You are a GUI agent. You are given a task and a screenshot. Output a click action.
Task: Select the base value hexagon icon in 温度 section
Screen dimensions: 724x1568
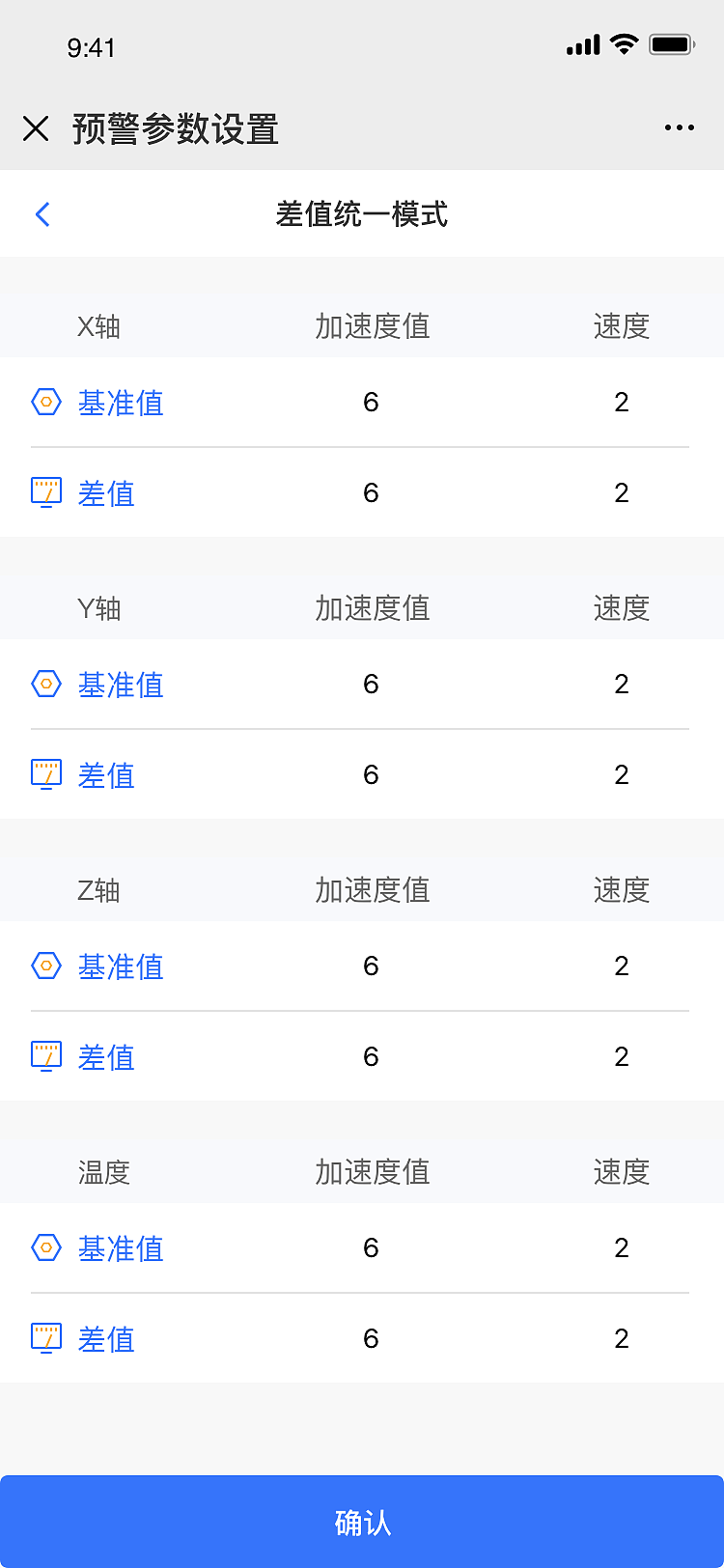46,1248
